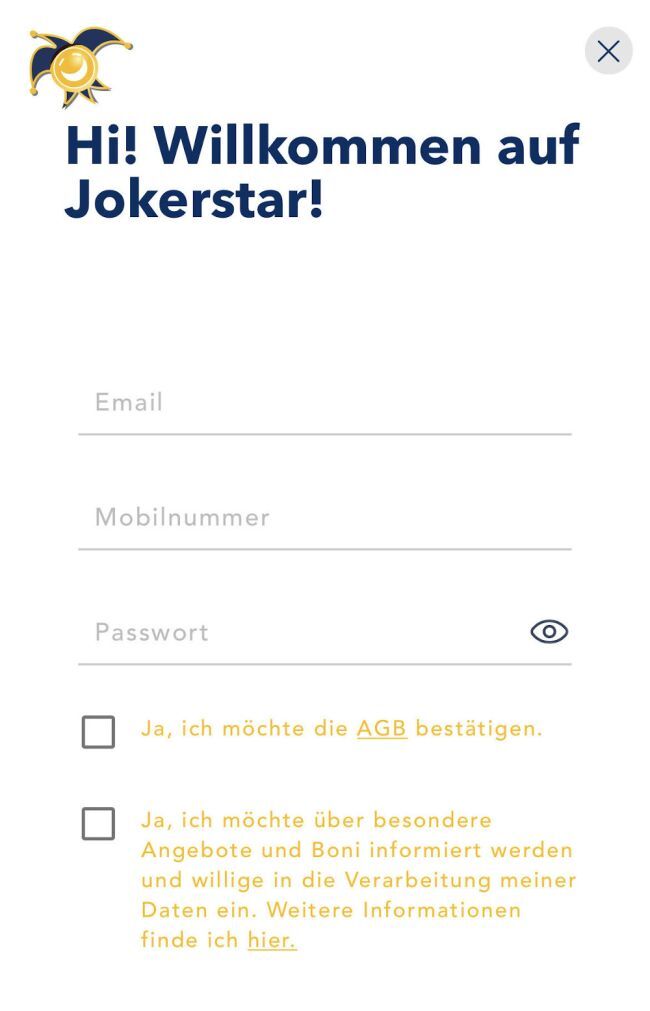
Task: Select the Mobilnummer field
Action: (x=324, y=518)
